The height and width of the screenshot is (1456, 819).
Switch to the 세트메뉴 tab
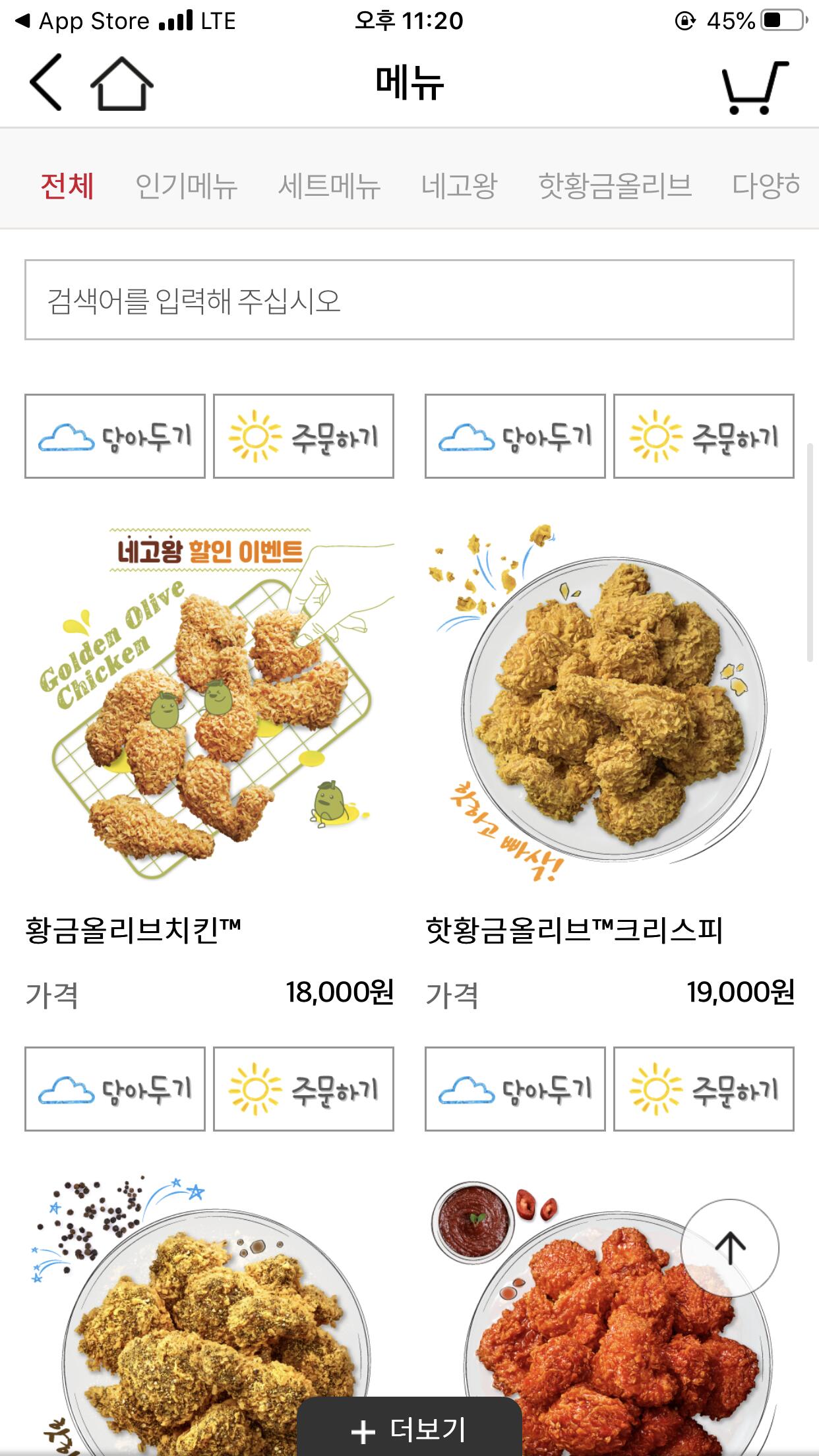click(329, 185)
